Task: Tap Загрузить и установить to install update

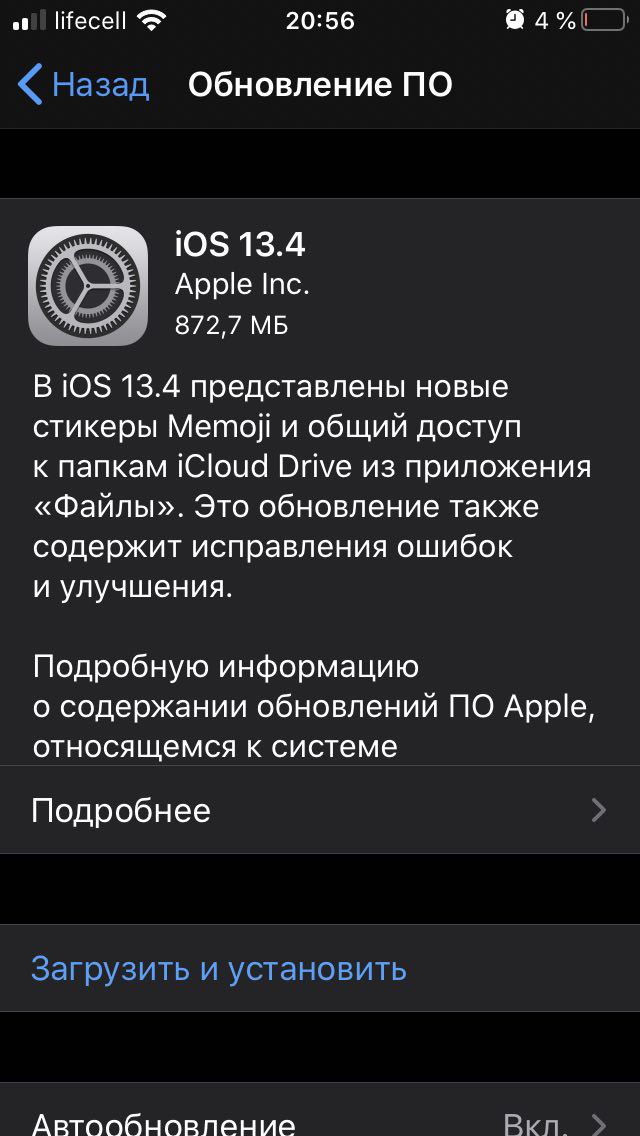Action: click(219, 968)
